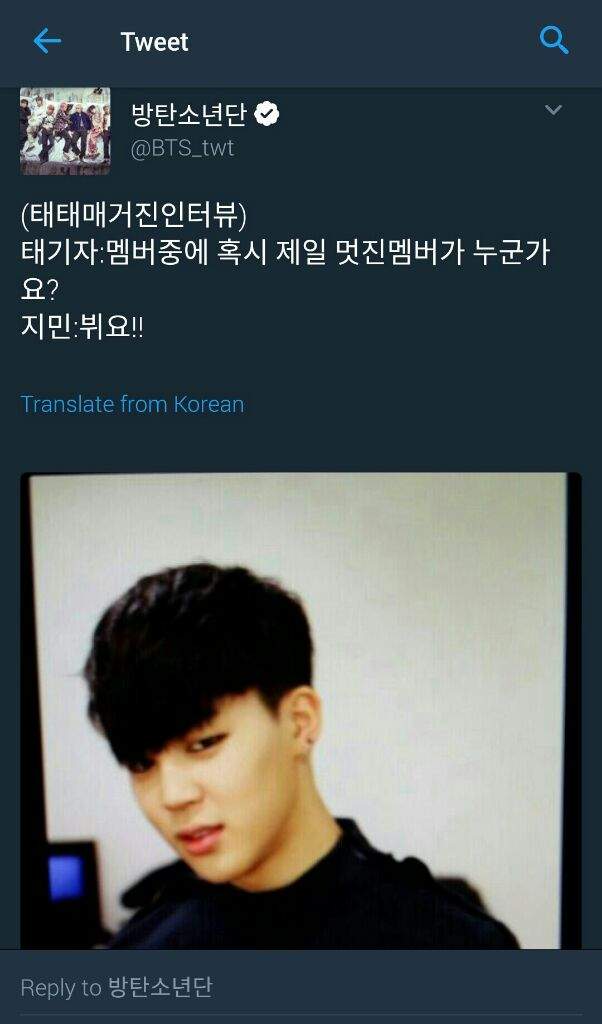Go back with the top-left arrow
Image resolution: width=602 pixels, height=1024 pixels.
click(47, 41)
